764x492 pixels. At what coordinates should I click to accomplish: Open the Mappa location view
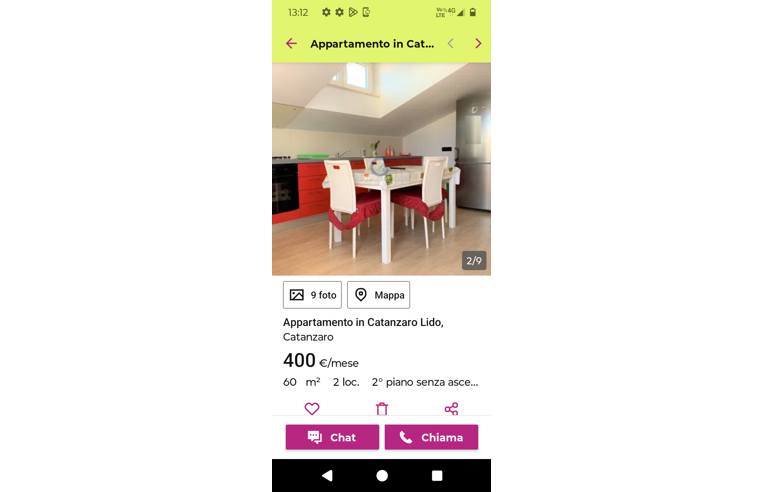pos(379,295)
